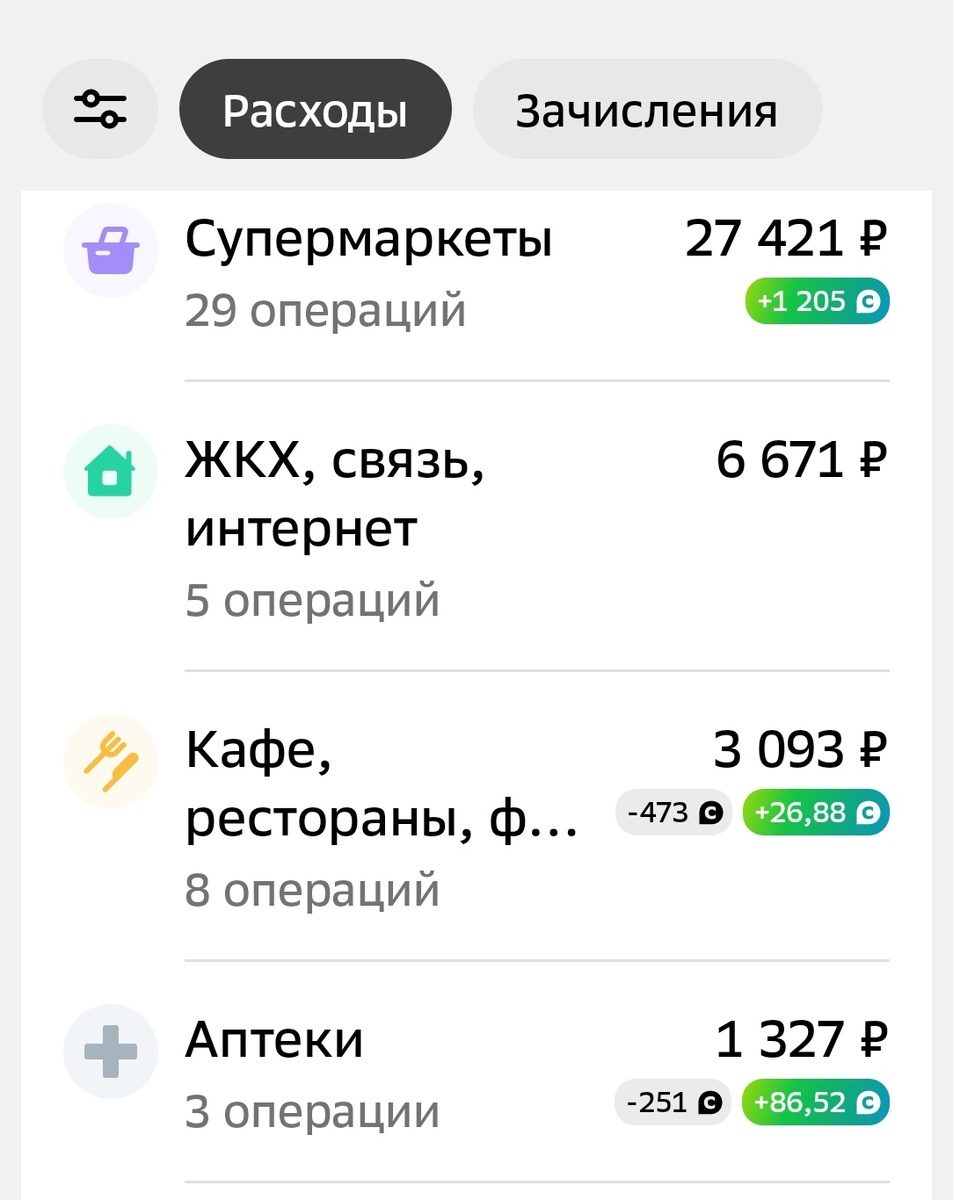Stay on the Расходы tab
Image resolution: width=953 pixels, height=1200 pixels.
tap(315, 110)
